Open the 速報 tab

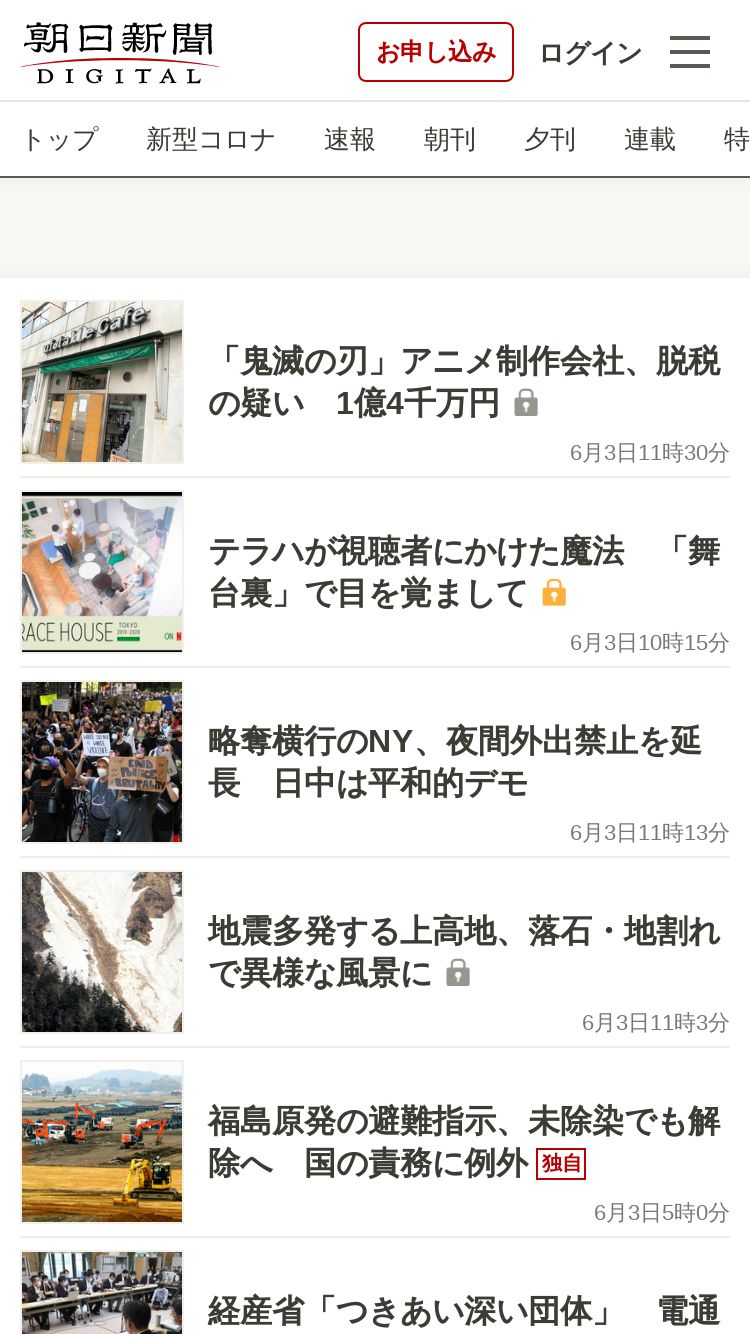[x=350, y=139]
